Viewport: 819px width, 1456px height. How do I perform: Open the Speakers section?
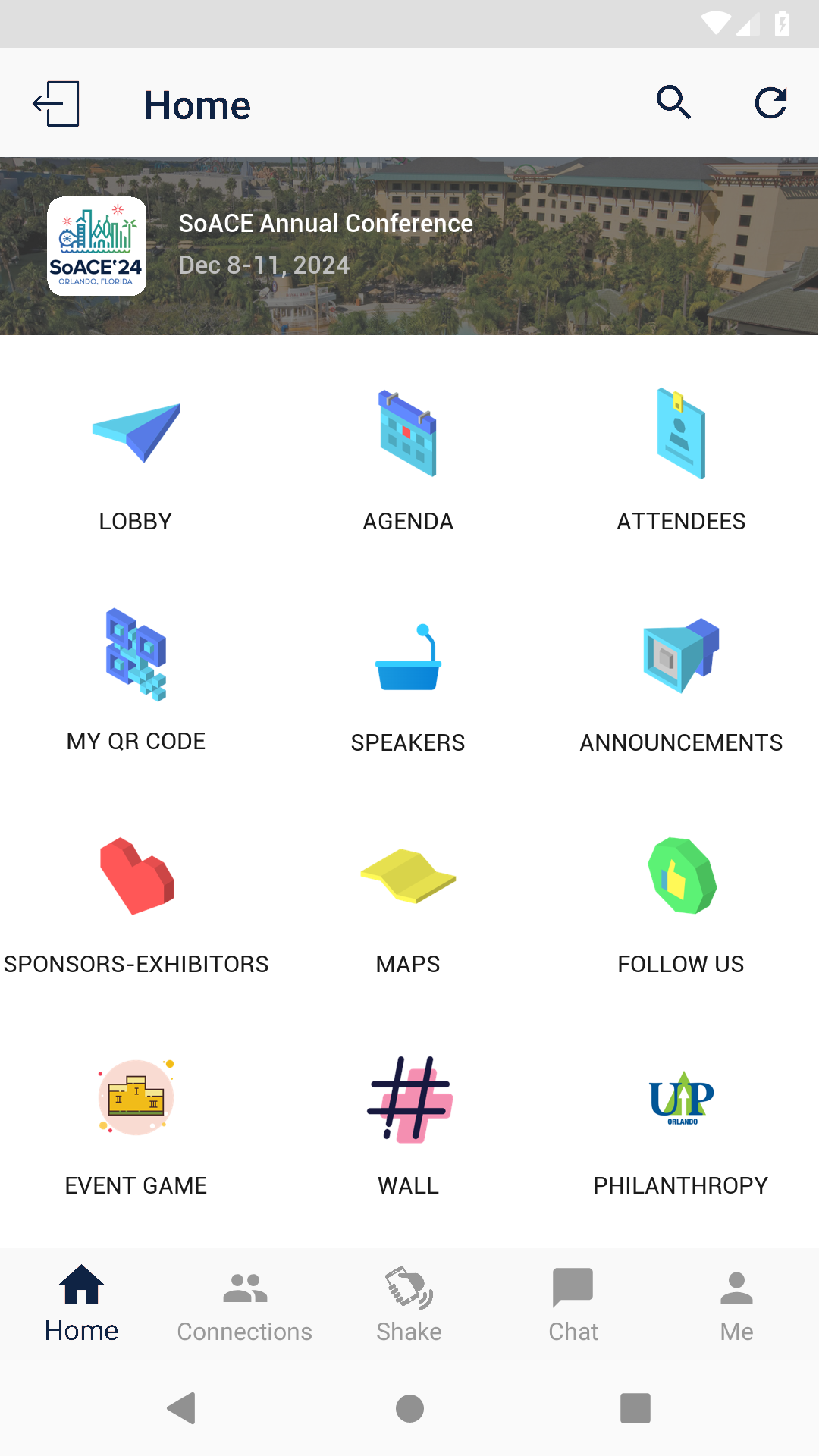(x=408, y=682)
